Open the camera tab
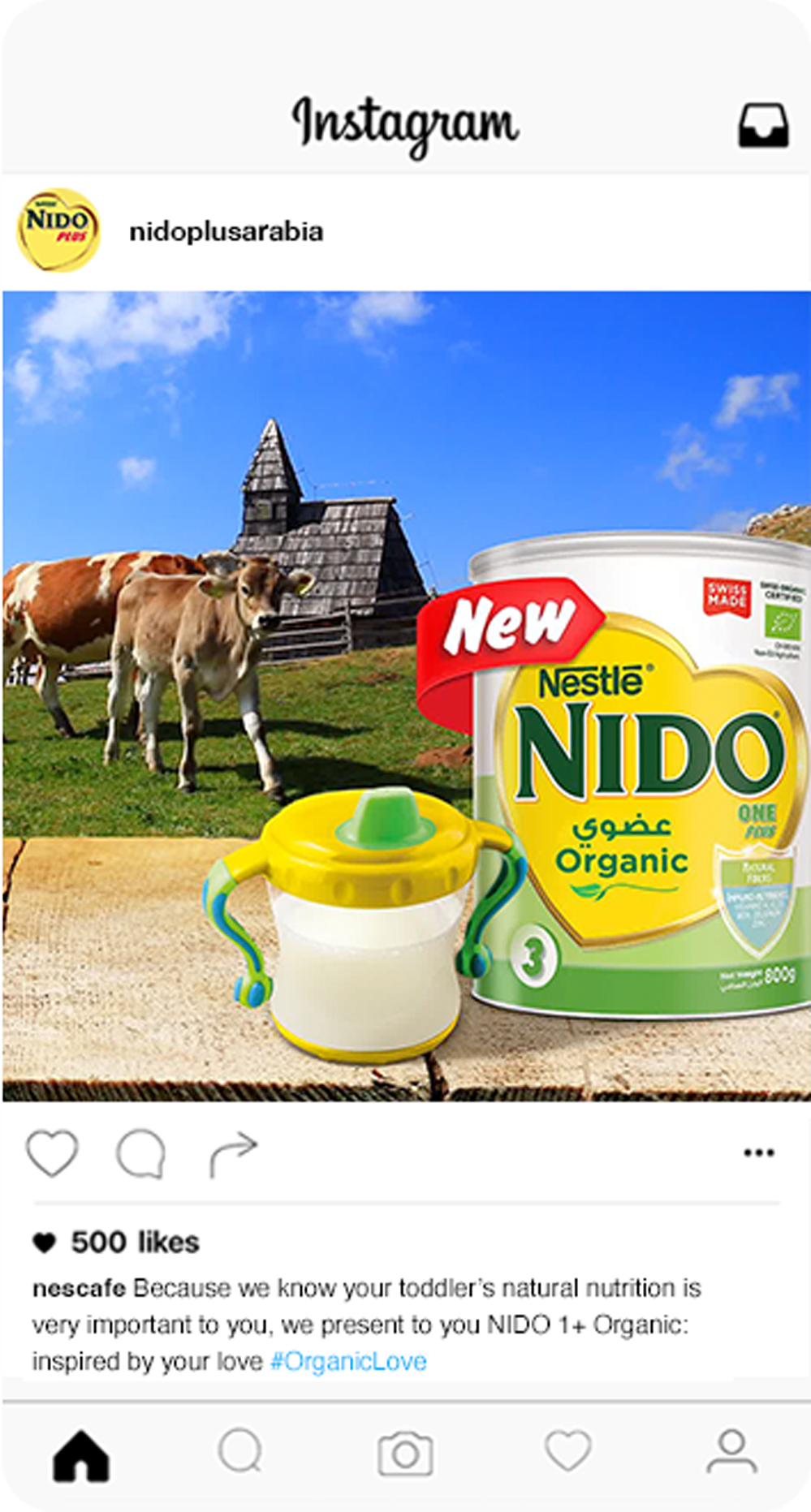Viewport: 811px width, 1512px height. point(405,1454)
